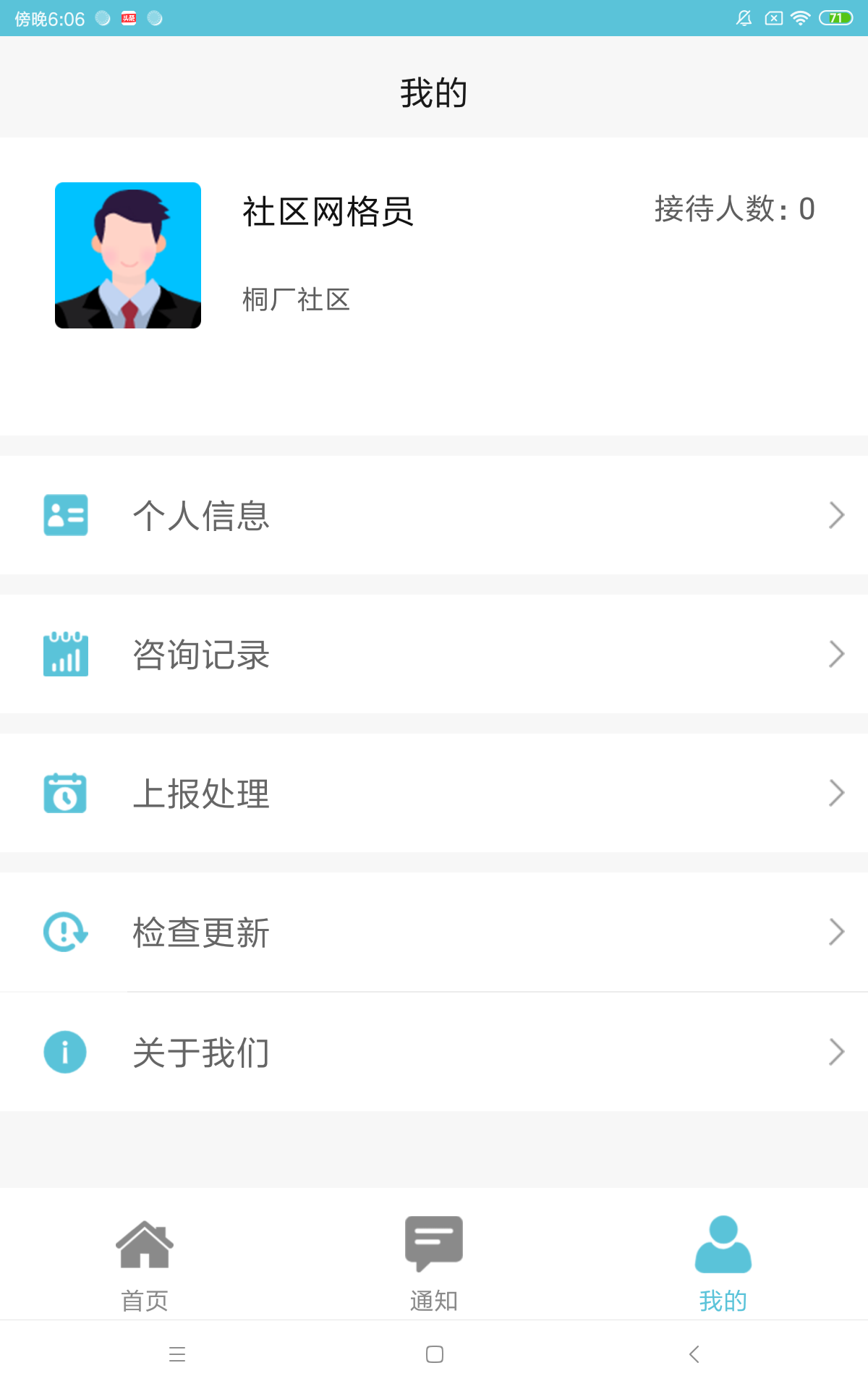868x1389 pixels.
Task: Open 个人信息 personal info row
Action: tap(434, 515)
